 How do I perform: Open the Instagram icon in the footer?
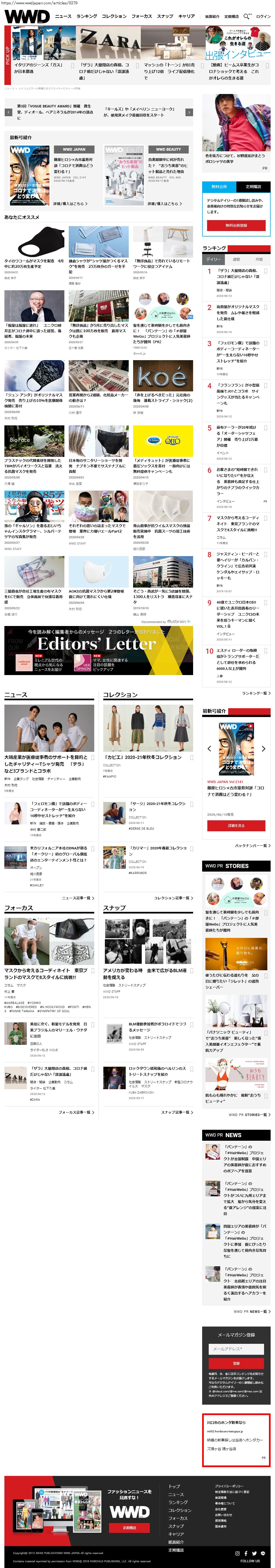tap(237, 1553)
